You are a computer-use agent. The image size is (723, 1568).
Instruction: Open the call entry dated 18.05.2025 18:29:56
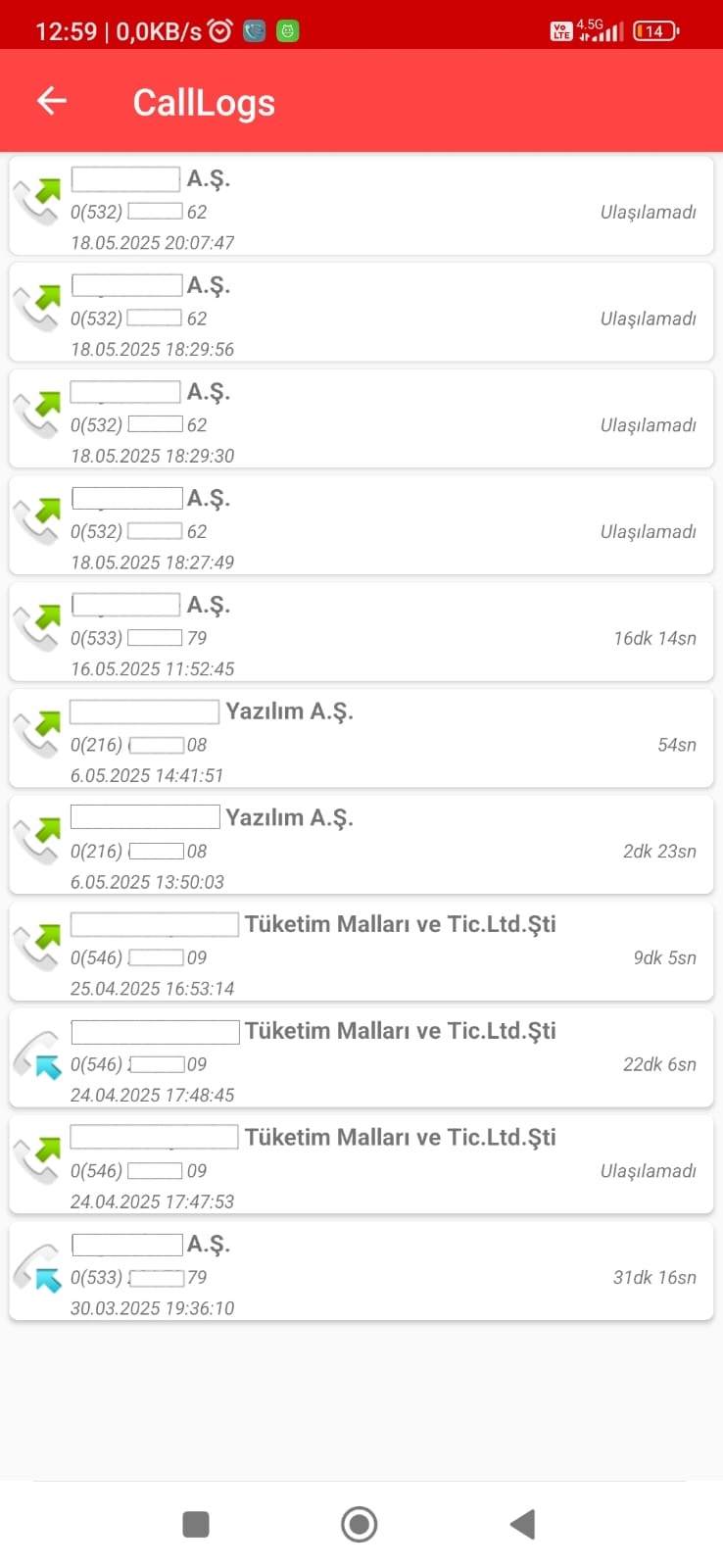pyautogui.click(x=361, y=312)
